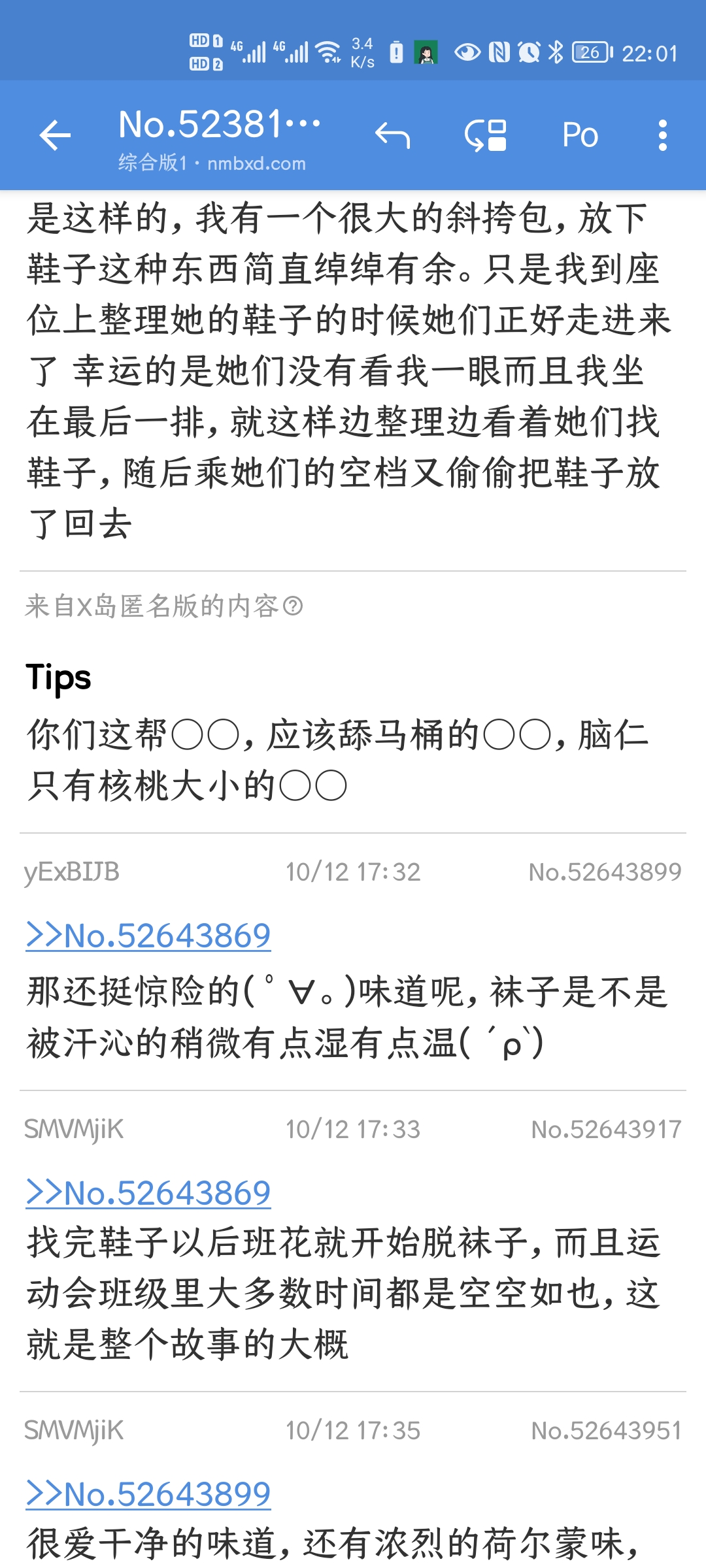The image size is (706, 1568).
Task: Tap the Po button in the toolbar
Action: [580, 136]
